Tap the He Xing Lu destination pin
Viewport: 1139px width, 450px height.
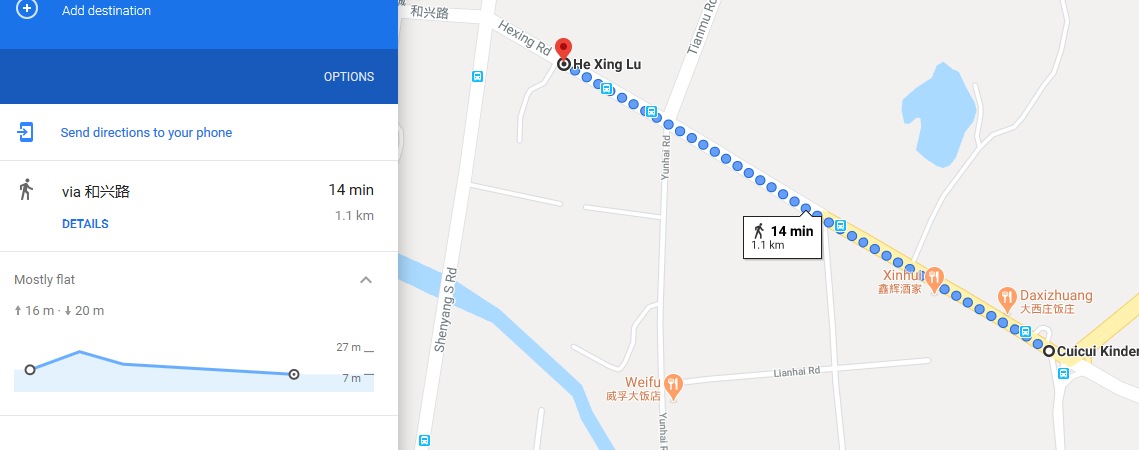(564, 50)
